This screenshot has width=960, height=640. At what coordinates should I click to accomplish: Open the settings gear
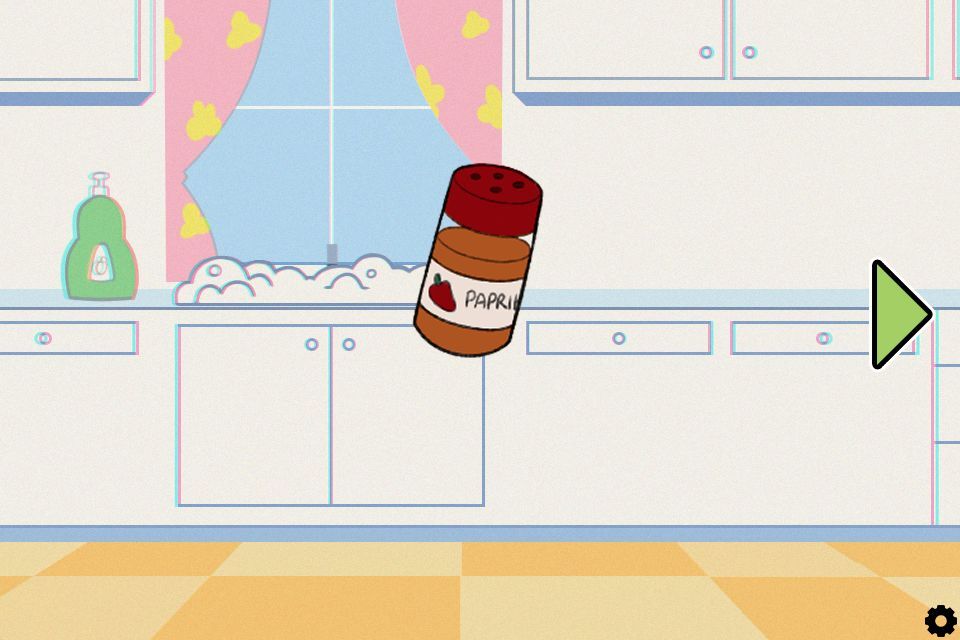[x=940, y=621]
